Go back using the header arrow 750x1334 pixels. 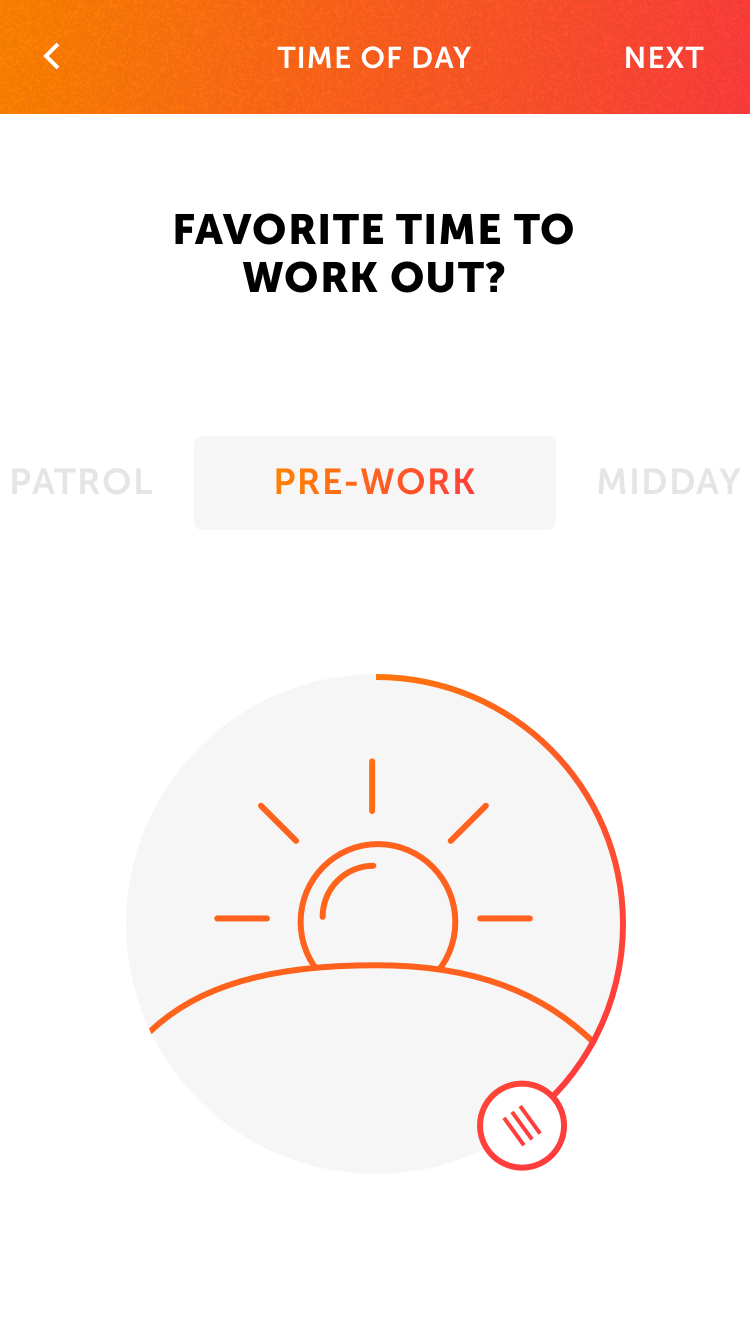52,57
